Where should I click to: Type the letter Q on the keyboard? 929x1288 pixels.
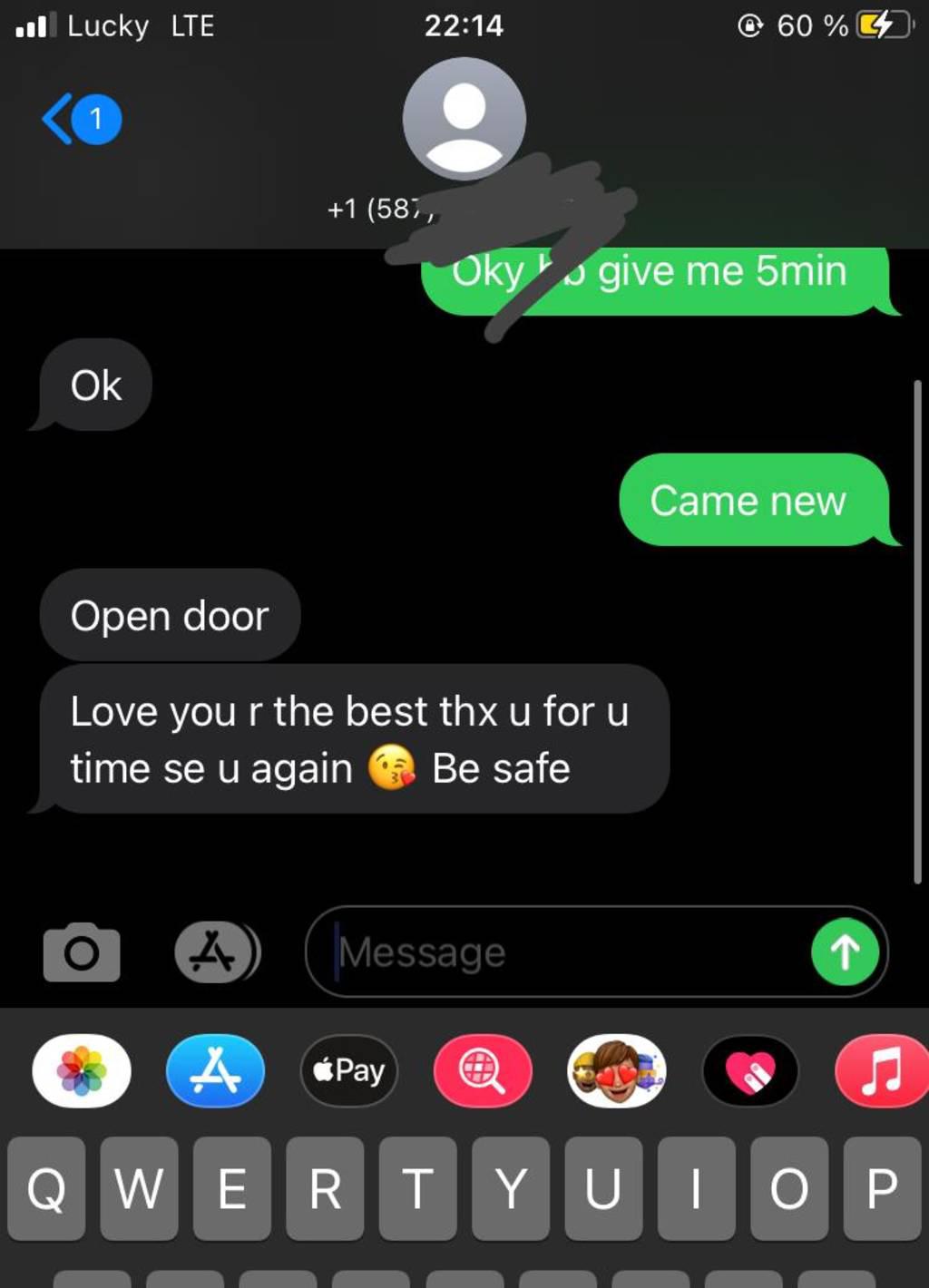[46, 1188]
